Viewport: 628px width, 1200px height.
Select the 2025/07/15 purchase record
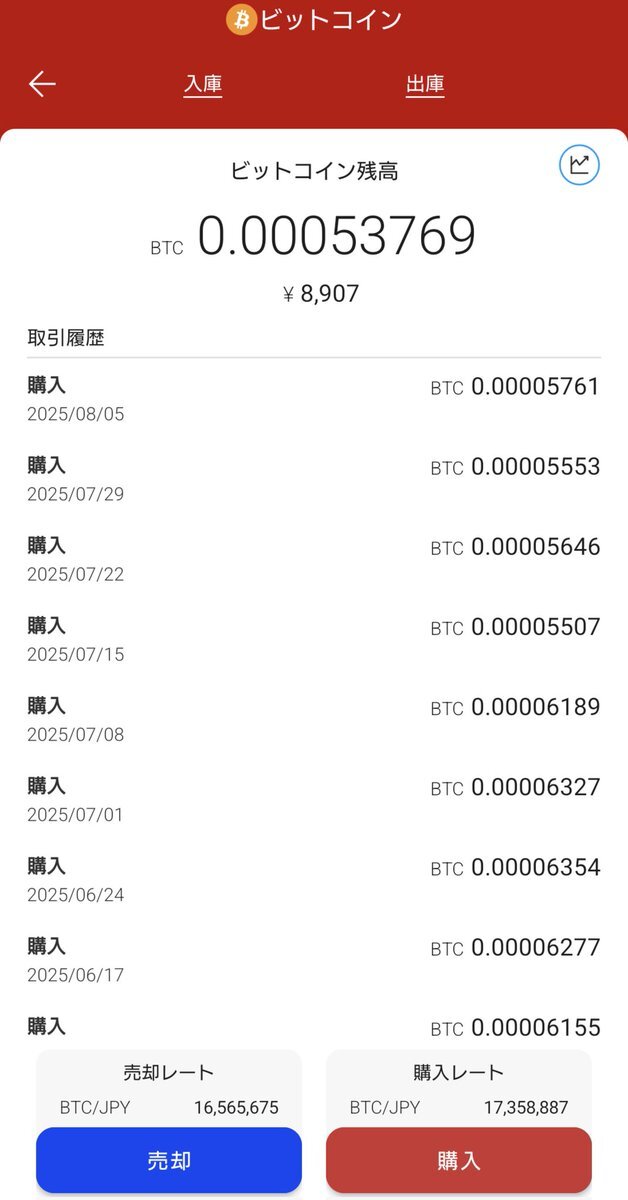[314, 639]
